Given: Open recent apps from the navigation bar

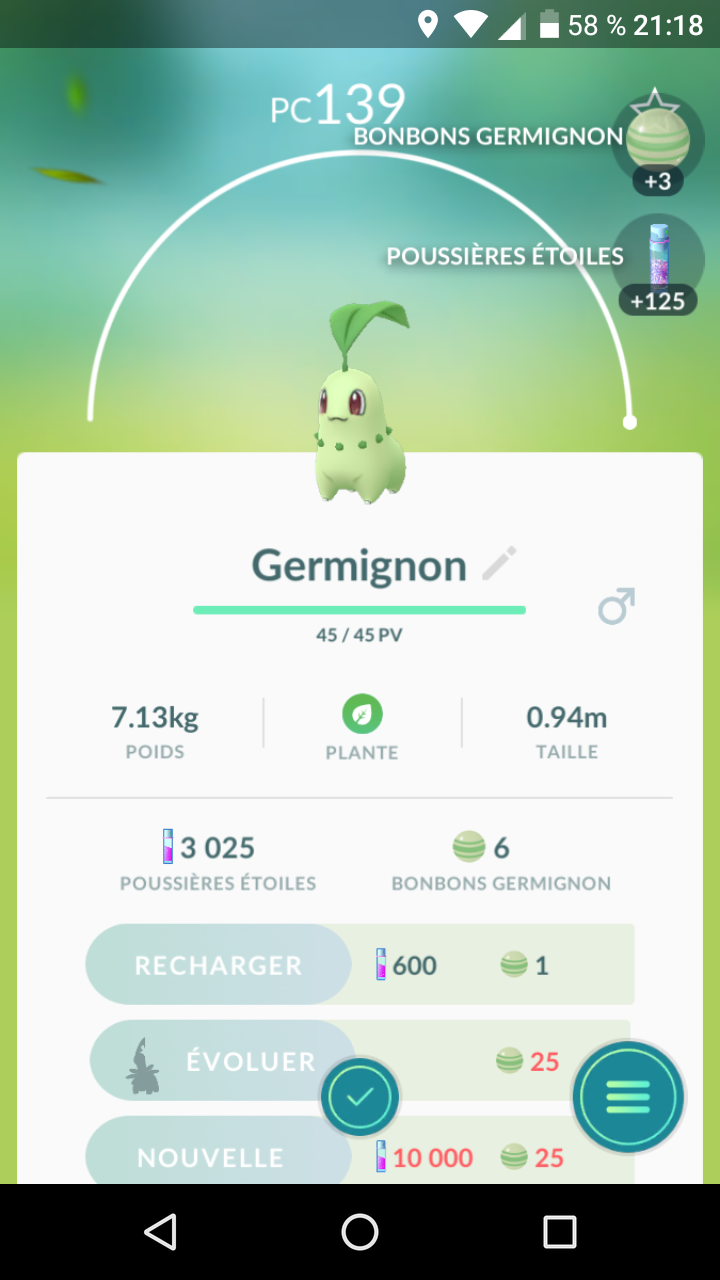Looking at the screenshot, I should click(560, 1232).
